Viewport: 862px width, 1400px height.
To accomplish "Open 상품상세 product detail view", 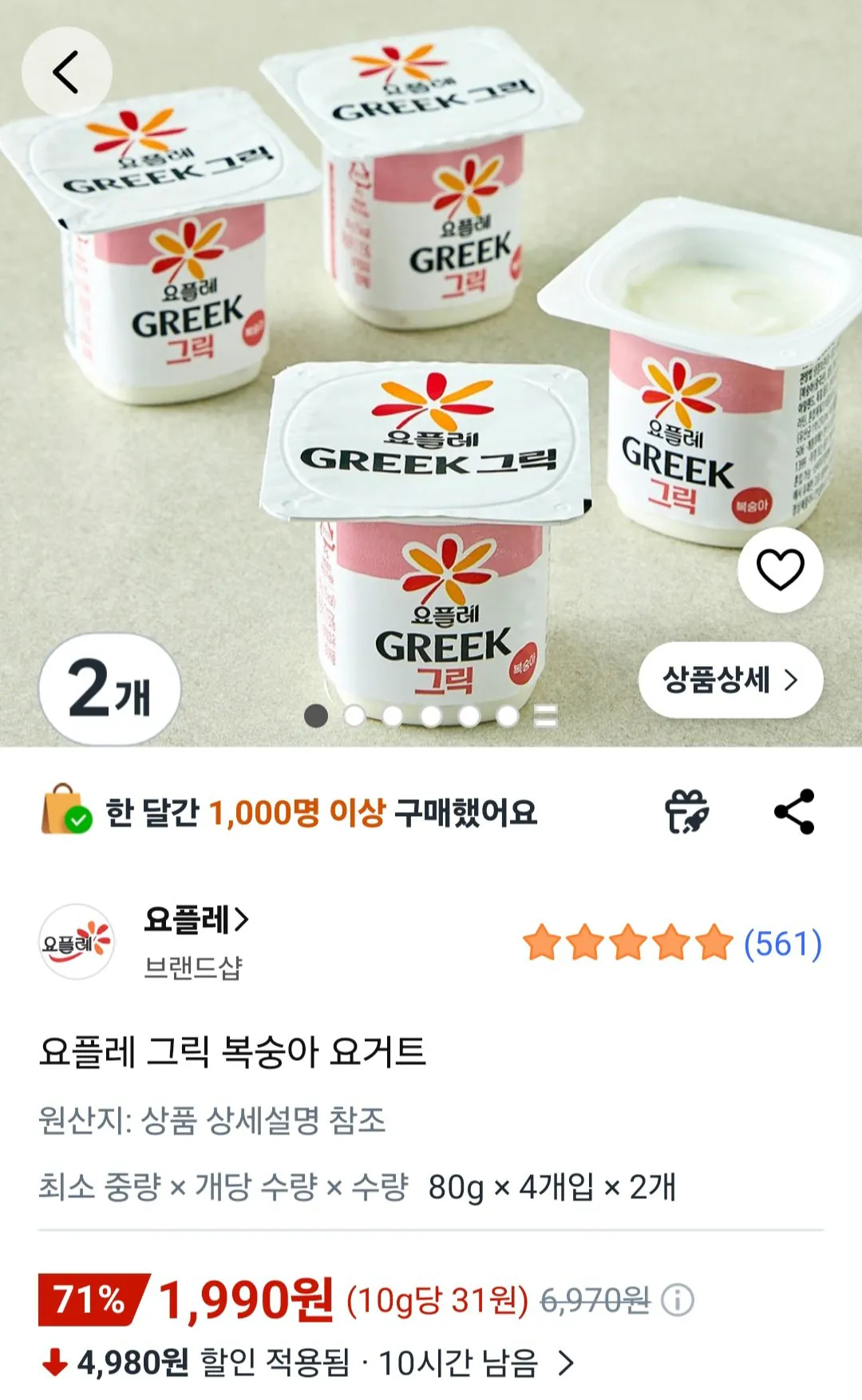I will pos(730,679).
